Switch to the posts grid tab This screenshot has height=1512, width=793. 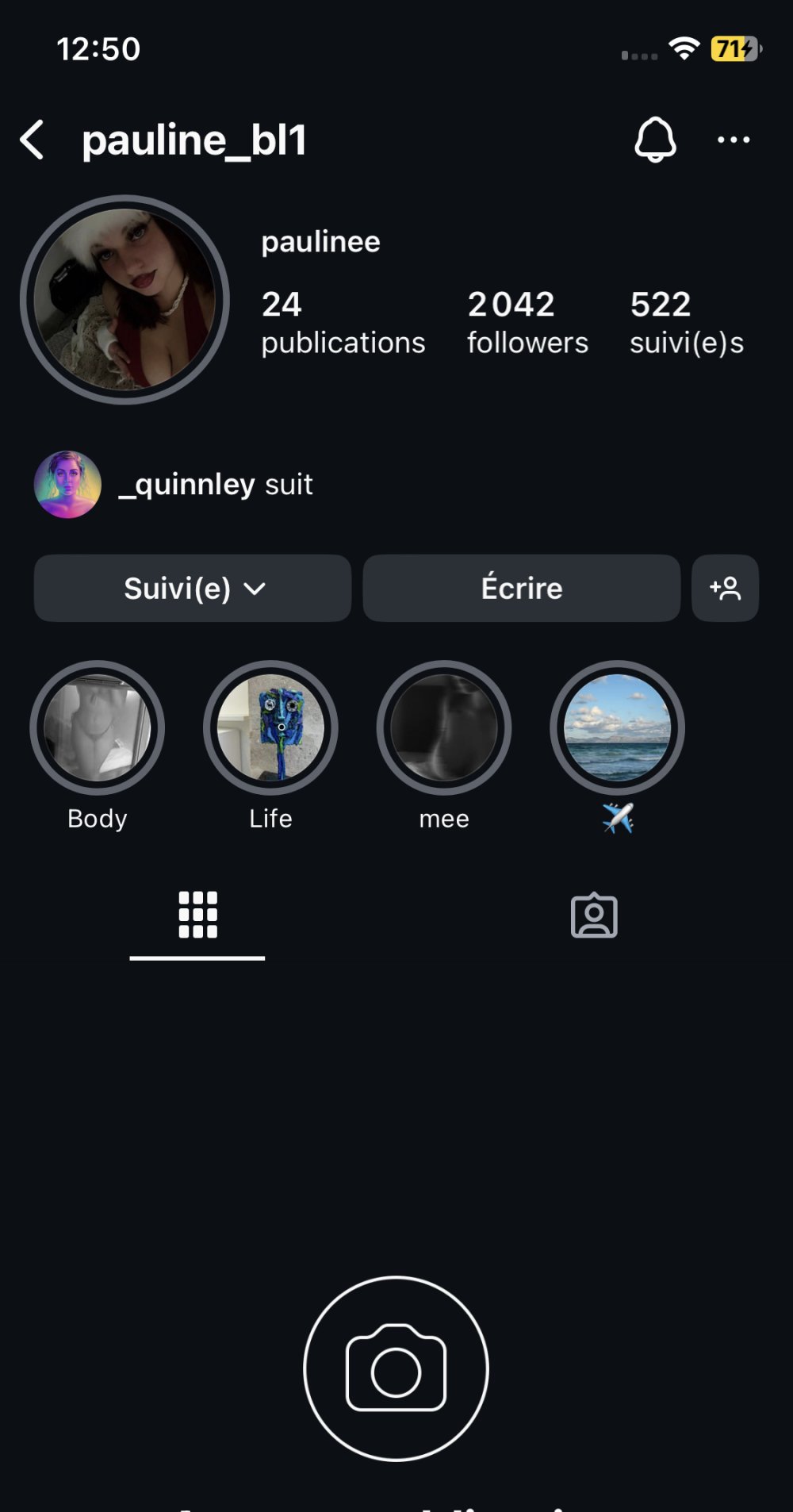tap(197, 915)
